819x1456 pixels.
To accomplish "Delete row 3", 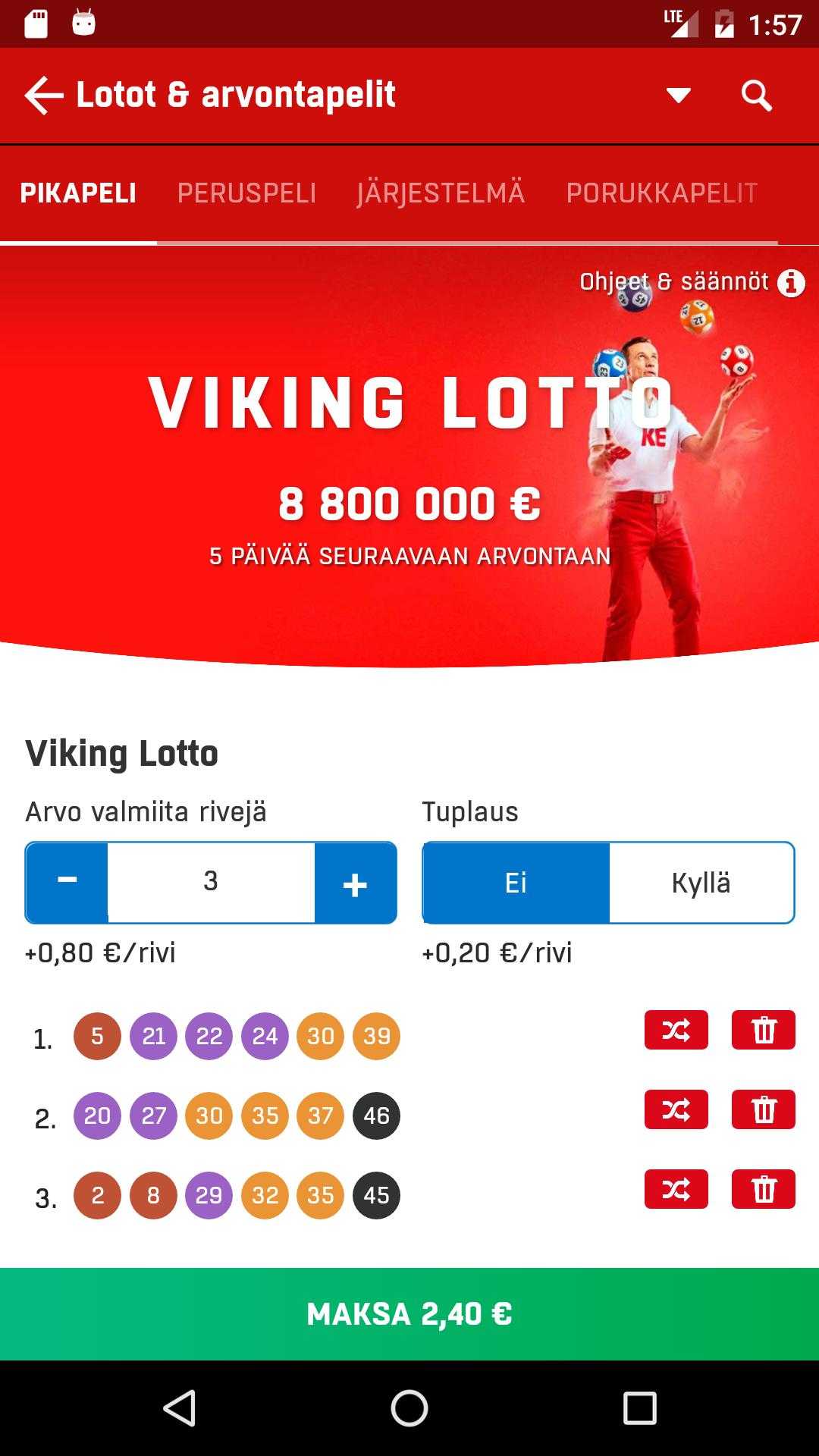I will coord(764,1189).
